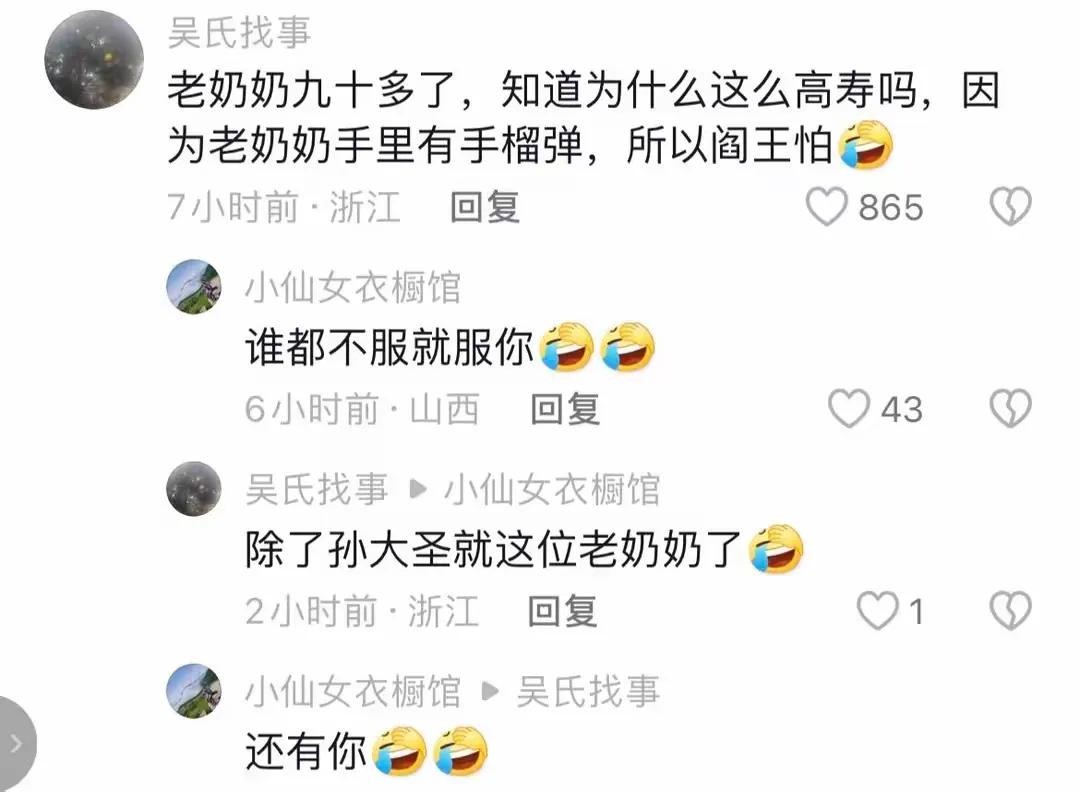Open 吴氏找事's avatar on the top comment
The image size is (1080, 792).
click(x=94, y=60)
